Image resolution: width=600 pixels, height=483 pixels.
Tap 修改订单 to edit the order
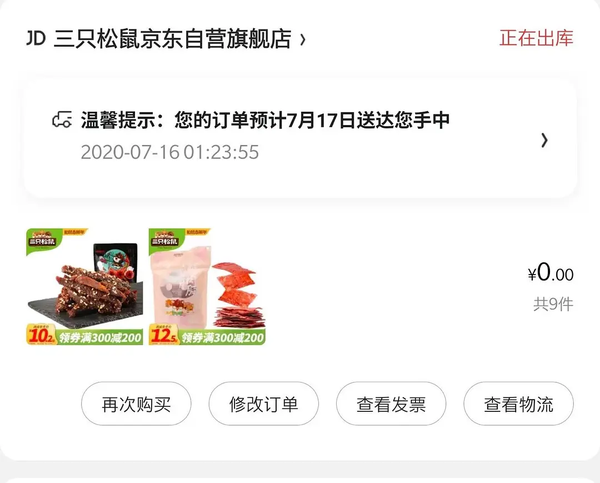pyautogui.click(x=264, y=404)
